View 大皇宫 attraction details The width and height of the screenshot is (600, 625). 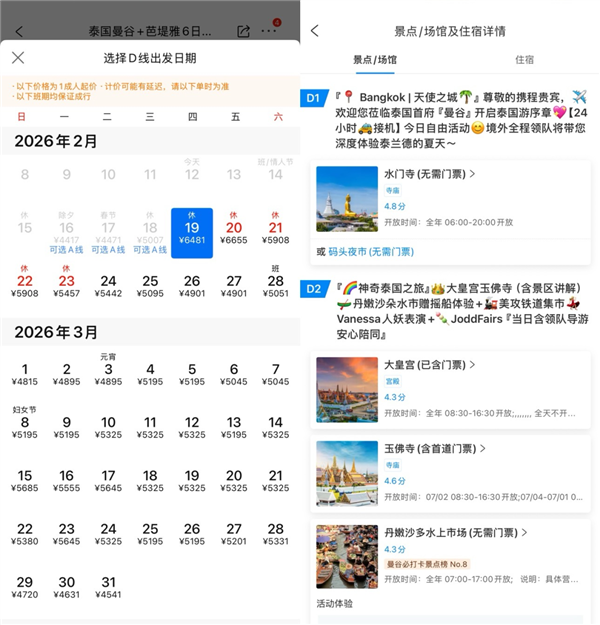point(450,389)
